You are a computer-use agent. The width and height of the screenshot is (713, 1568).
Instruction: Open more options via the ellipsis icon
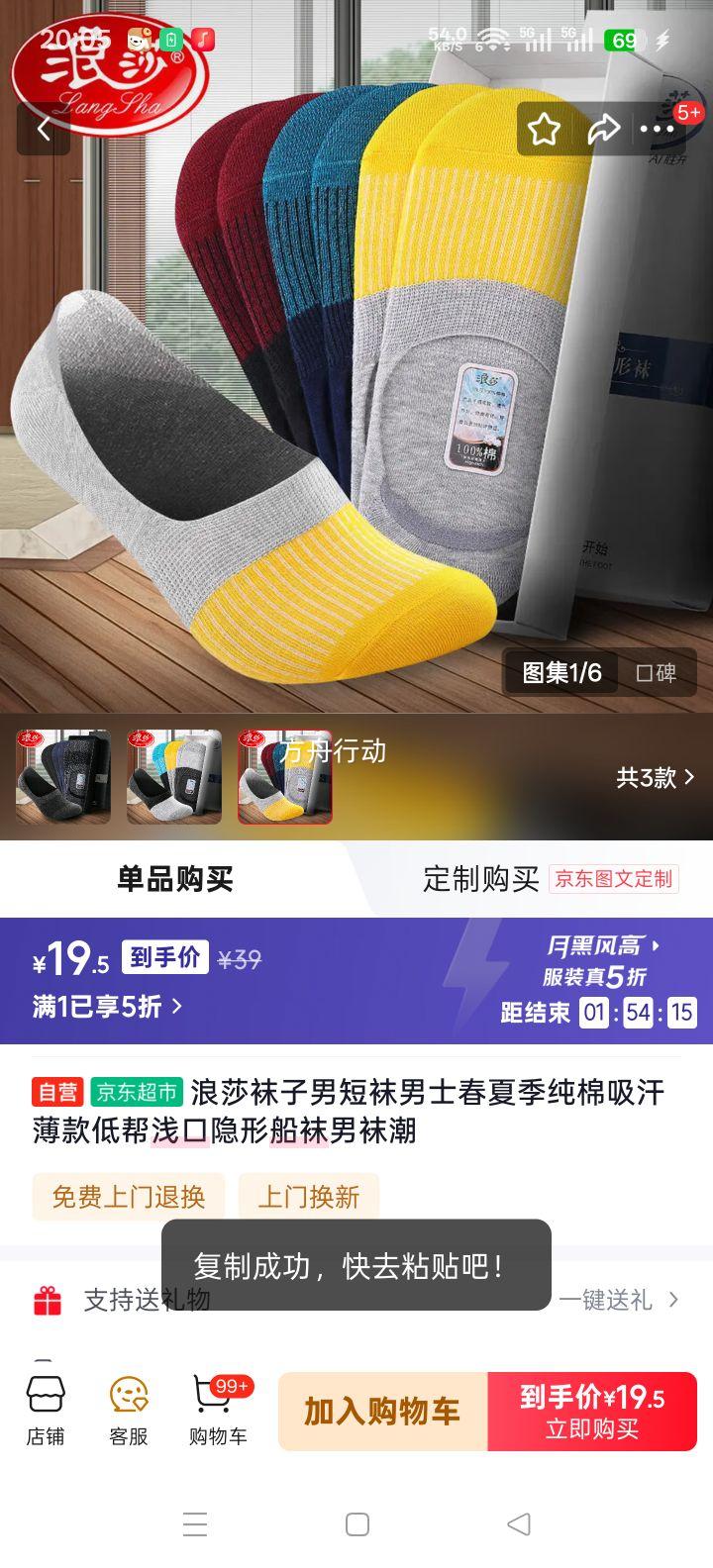[x=655, y=129]
